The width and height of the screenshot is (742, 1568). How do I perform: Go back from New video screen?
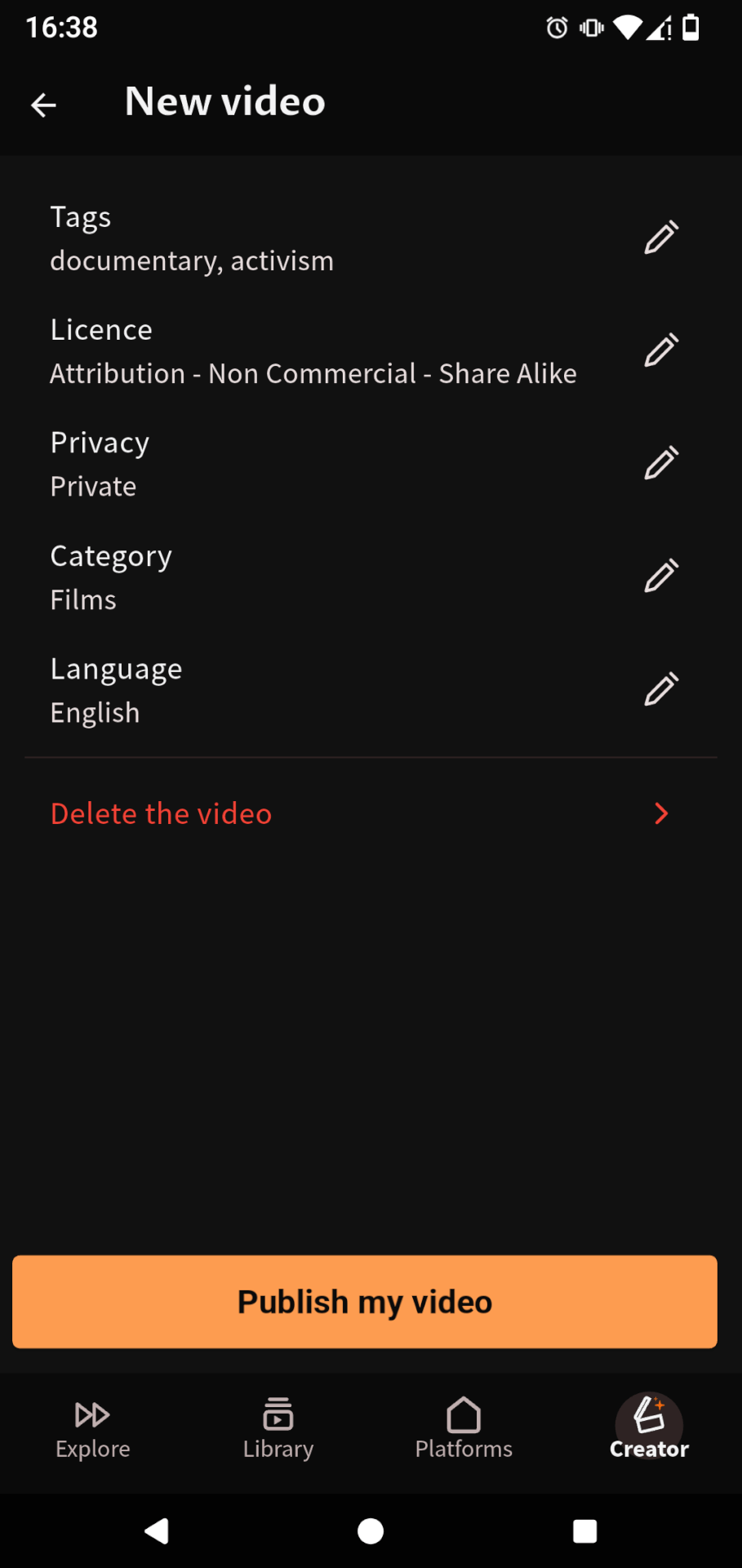tap(43, 105)
